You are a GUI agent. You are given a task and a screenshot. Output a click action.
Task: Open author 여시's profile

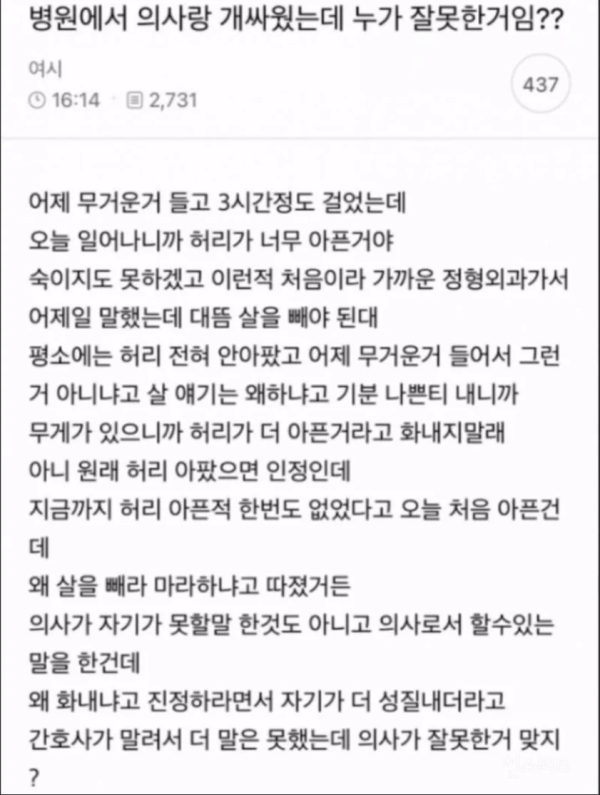pos(45,72)
